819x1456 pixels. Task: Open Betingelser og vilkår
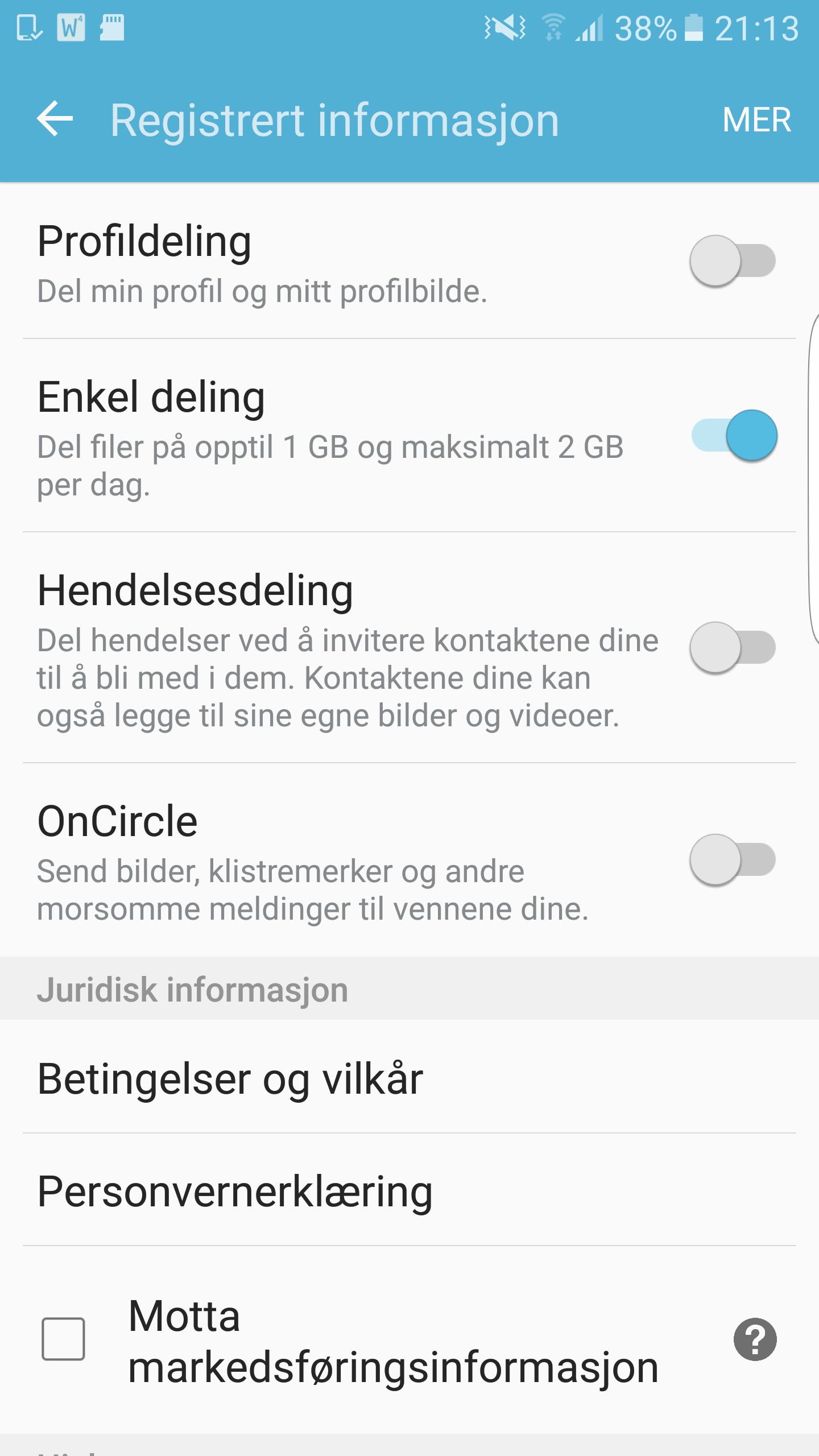coord(409,1078)
